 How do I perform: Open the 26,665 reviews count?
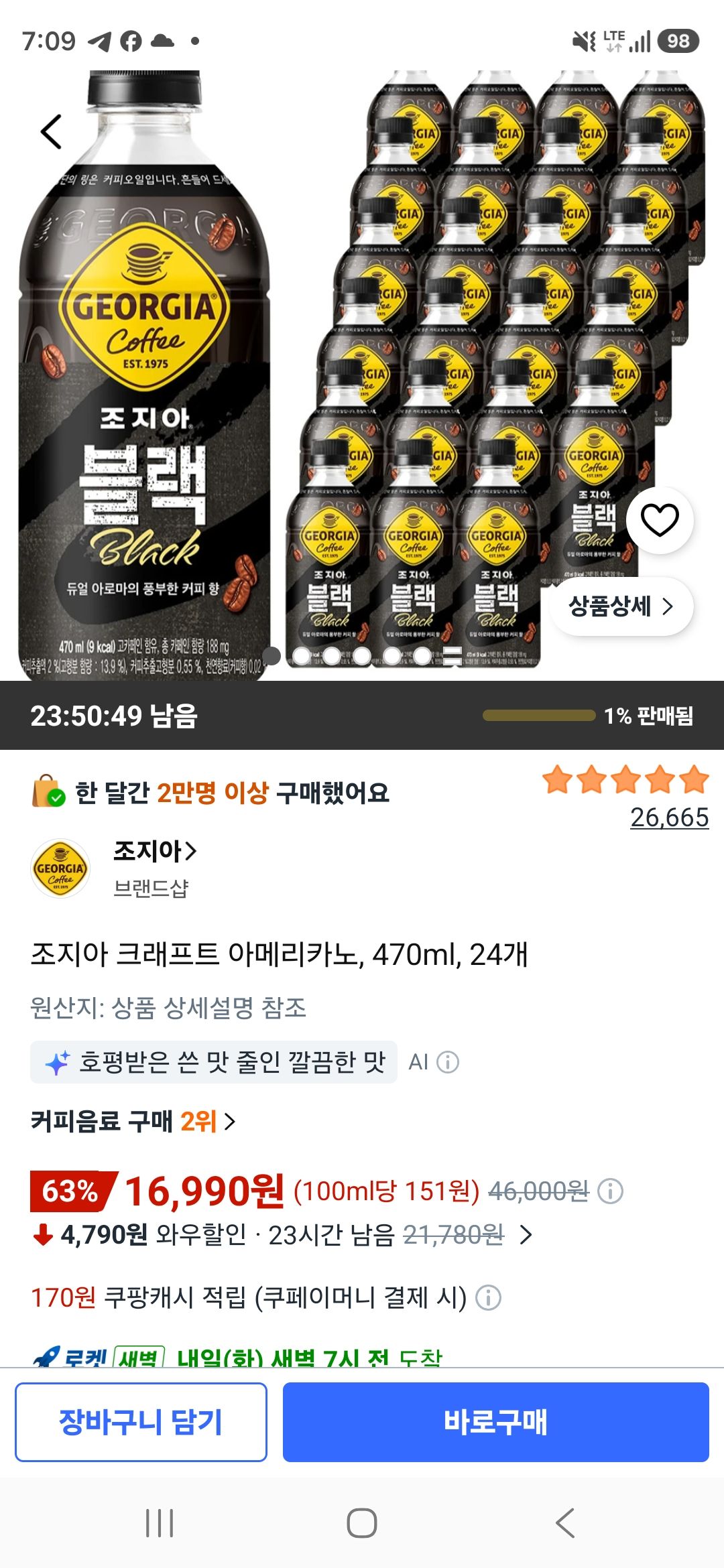pos(669,818)
